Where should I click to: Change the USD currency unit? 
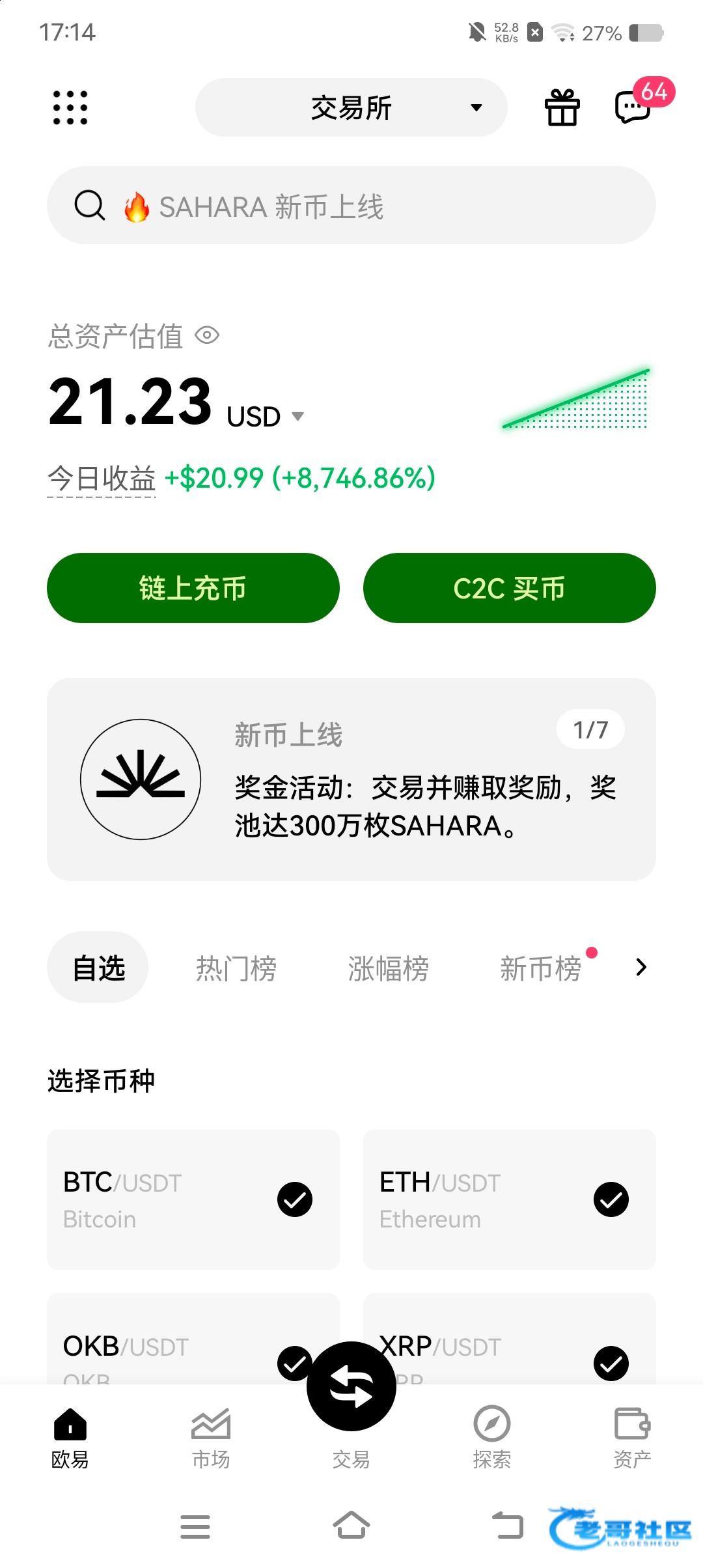click(265, 417)
